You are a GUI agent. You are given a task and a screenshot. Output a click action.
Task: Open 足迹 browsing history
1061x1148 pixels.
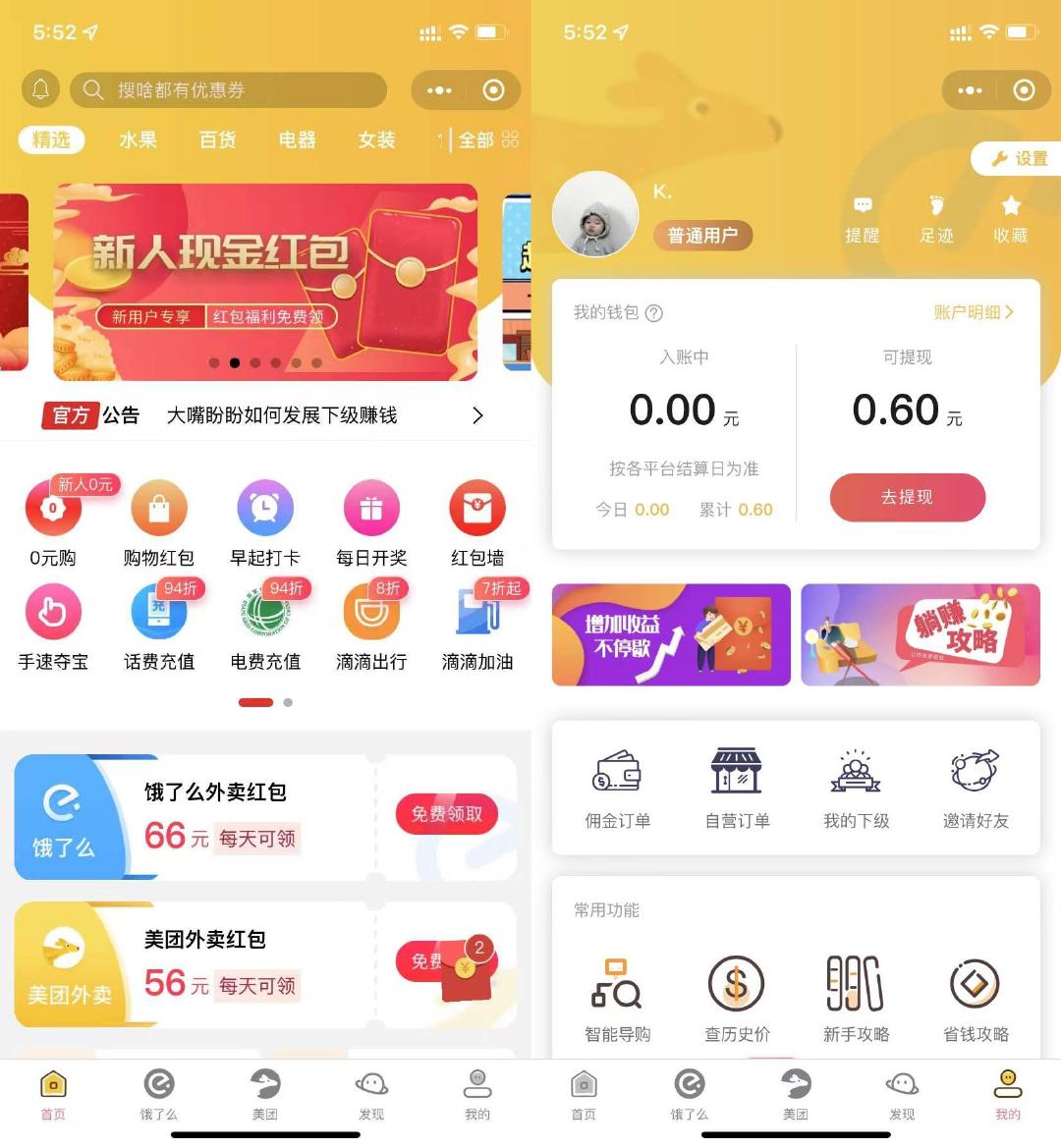(x=936, y=218)
